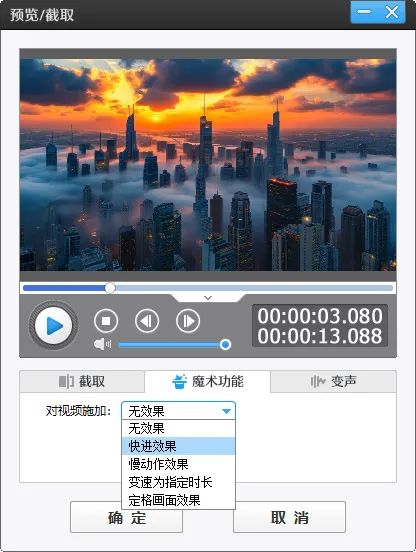The height and width of the screenshot is (552, 416).
Task: Click the volume slider handle
Action: [225, 344]
